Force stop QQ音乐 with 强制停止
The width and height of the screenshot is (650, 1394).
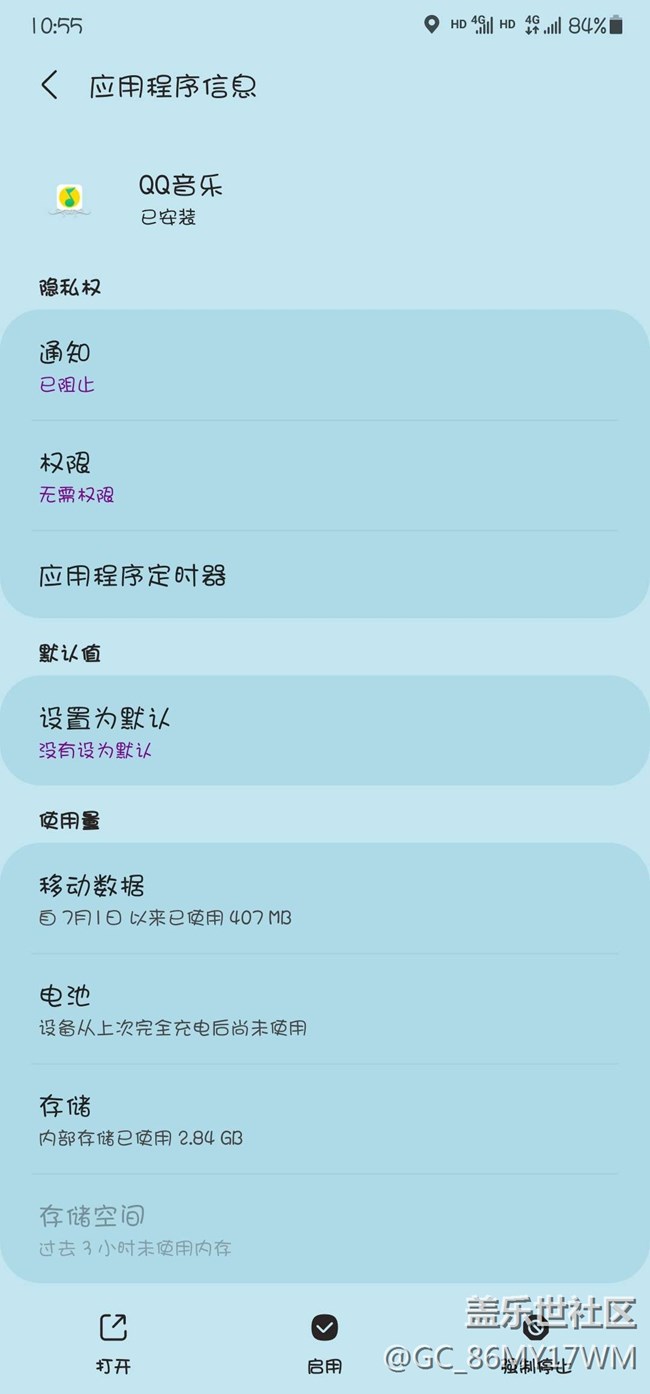[x=536, y=1343]
